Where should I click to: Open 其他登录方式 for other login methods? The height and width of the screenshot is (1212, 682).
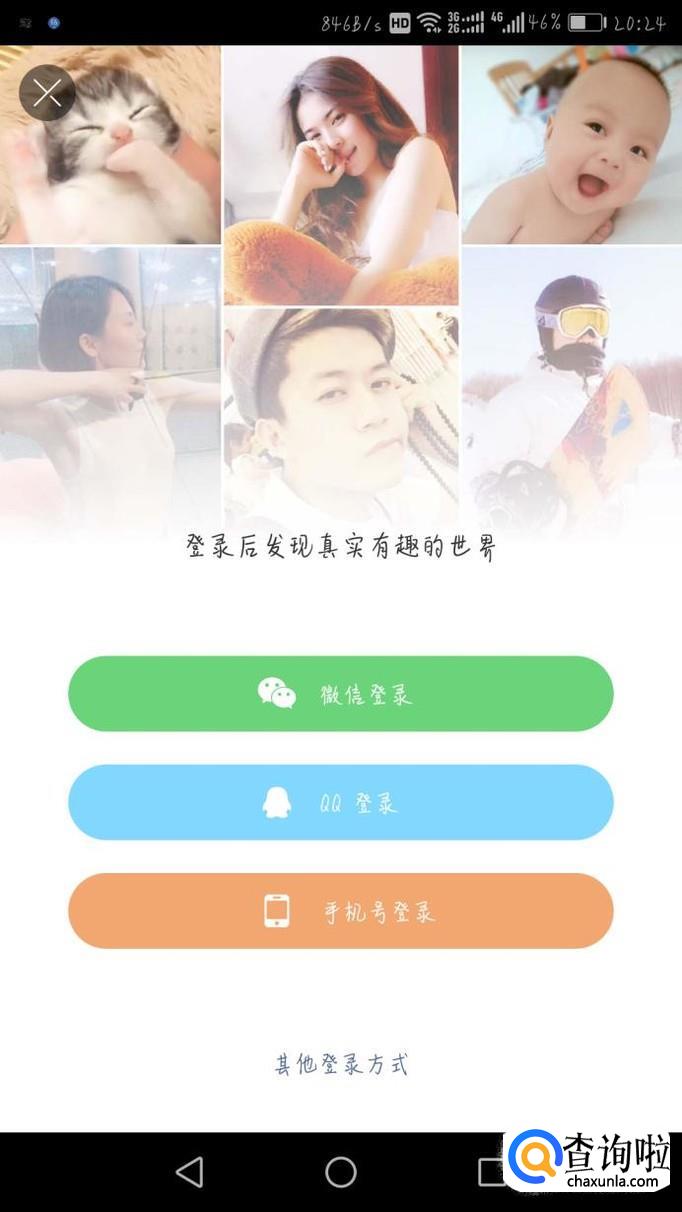point(341,1064)
